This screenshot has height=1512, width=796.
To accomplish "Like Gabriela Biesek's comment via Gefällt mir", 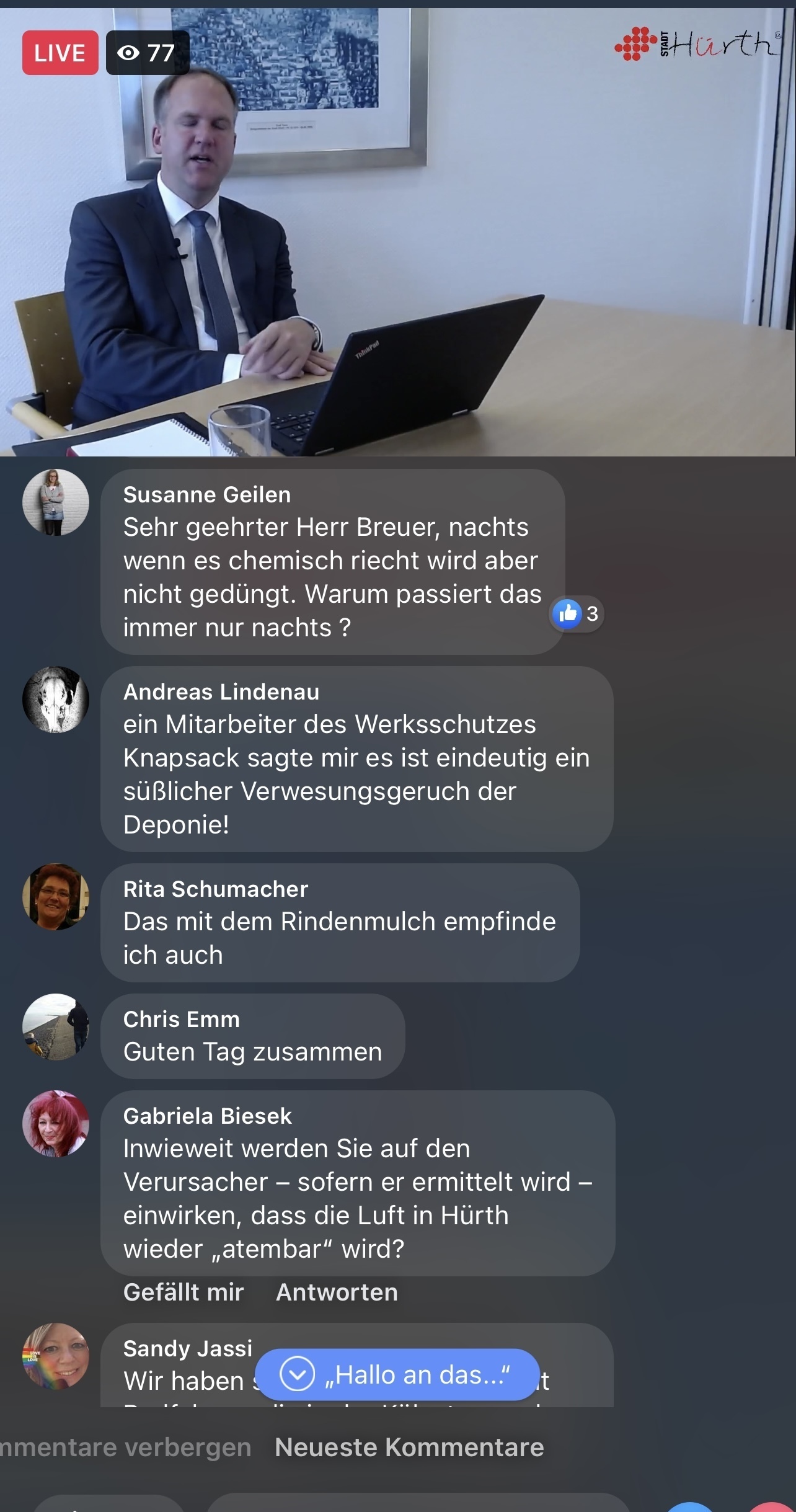I will (x=184, y=1292).
